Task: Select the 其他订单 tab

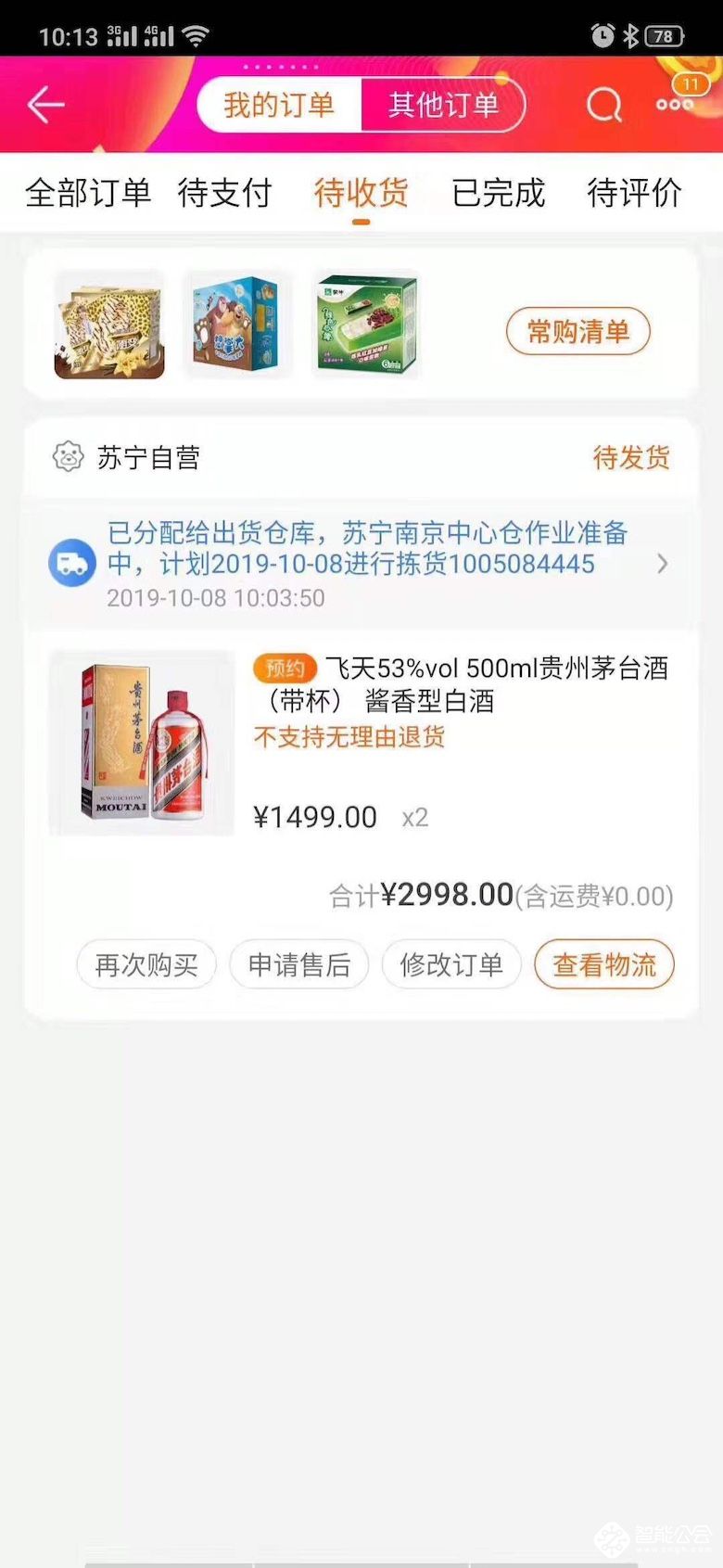Action: coord(443,105)
